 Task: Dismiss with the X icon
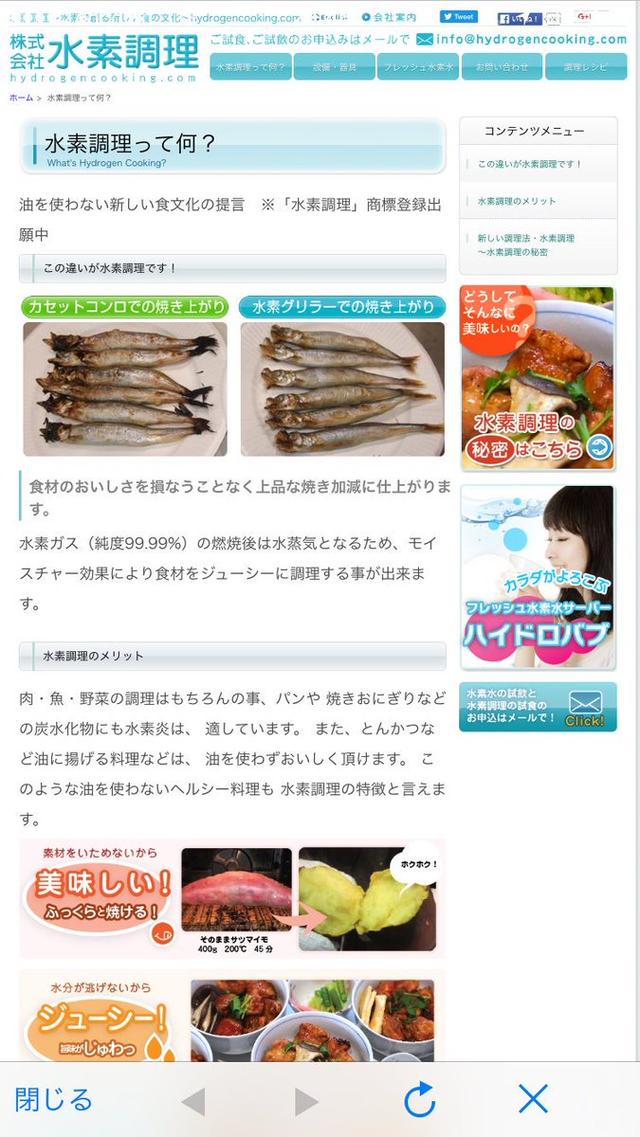tap(533, 1100)
